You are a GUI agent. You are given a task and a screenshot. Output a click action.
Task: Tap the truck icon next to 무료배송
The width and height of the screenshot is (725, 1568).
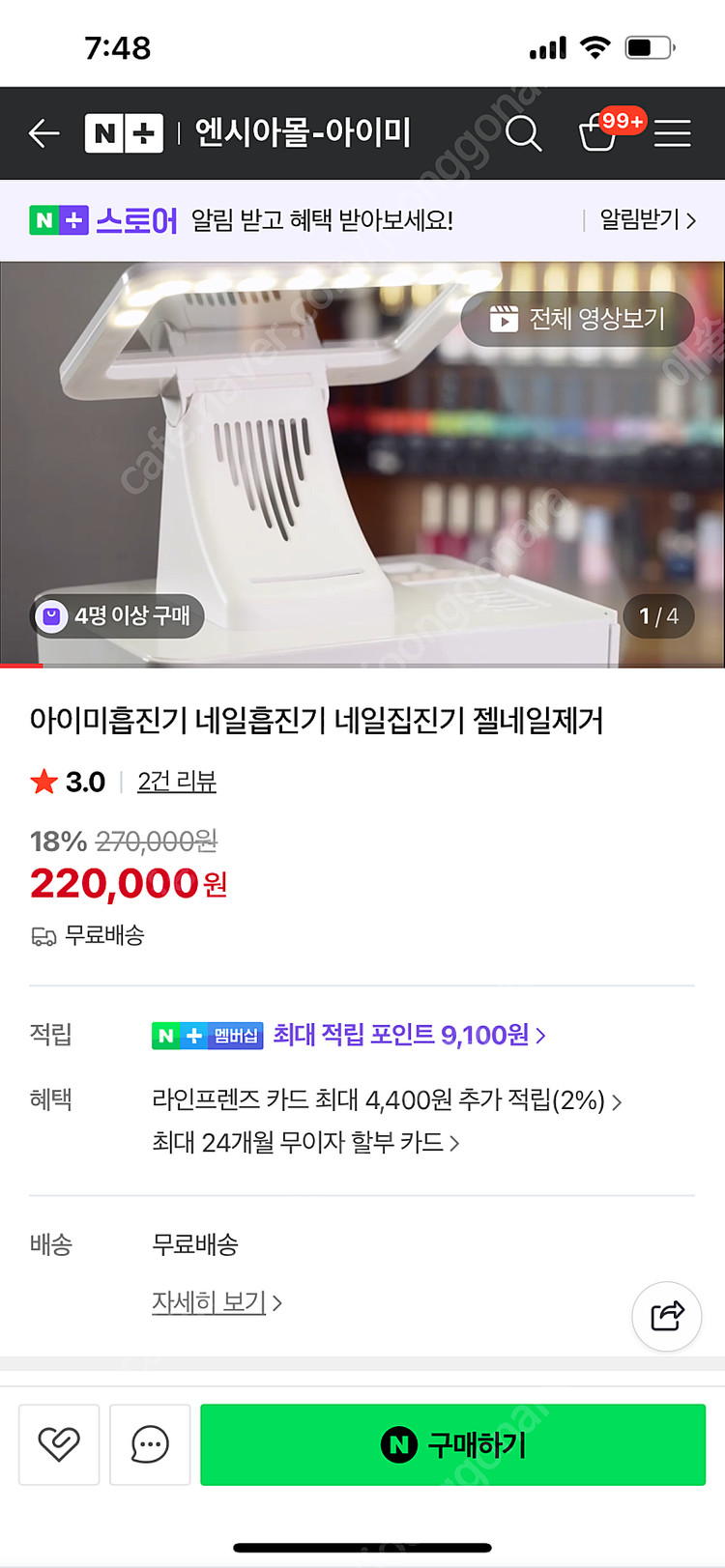[41, 935]
